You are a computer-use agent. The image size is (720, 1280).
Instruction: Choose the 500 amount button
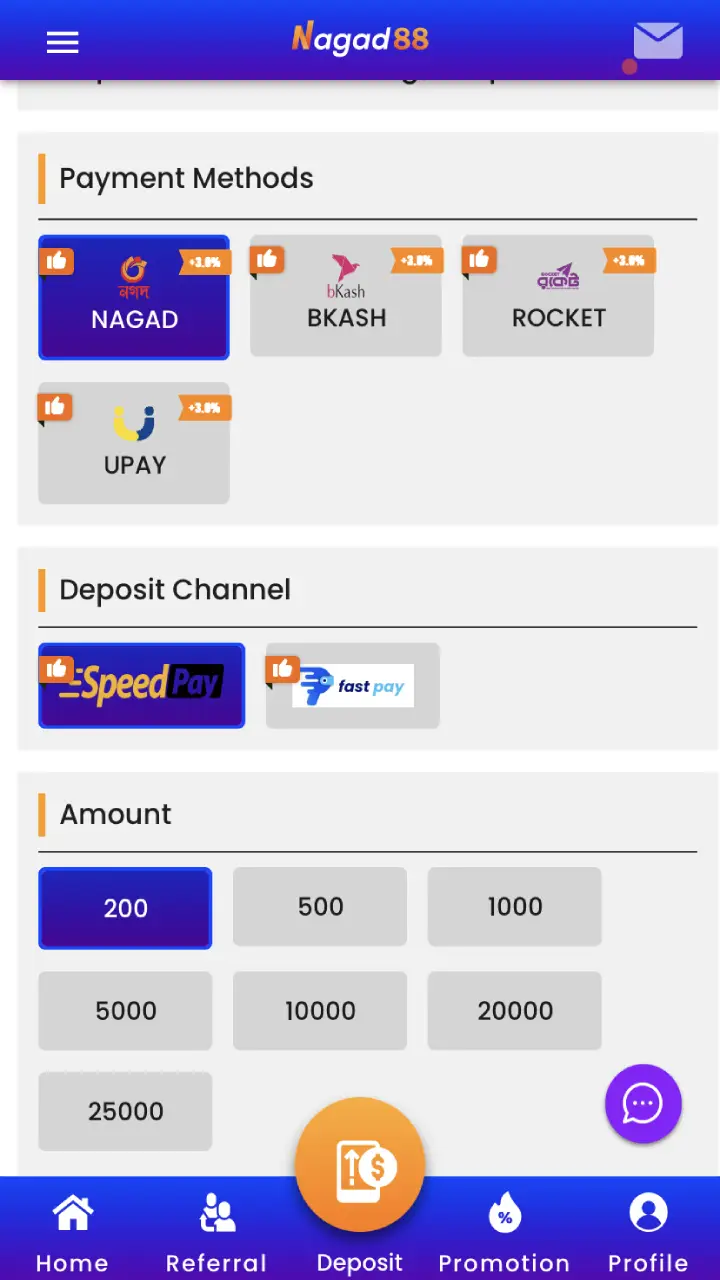point(320,907)
